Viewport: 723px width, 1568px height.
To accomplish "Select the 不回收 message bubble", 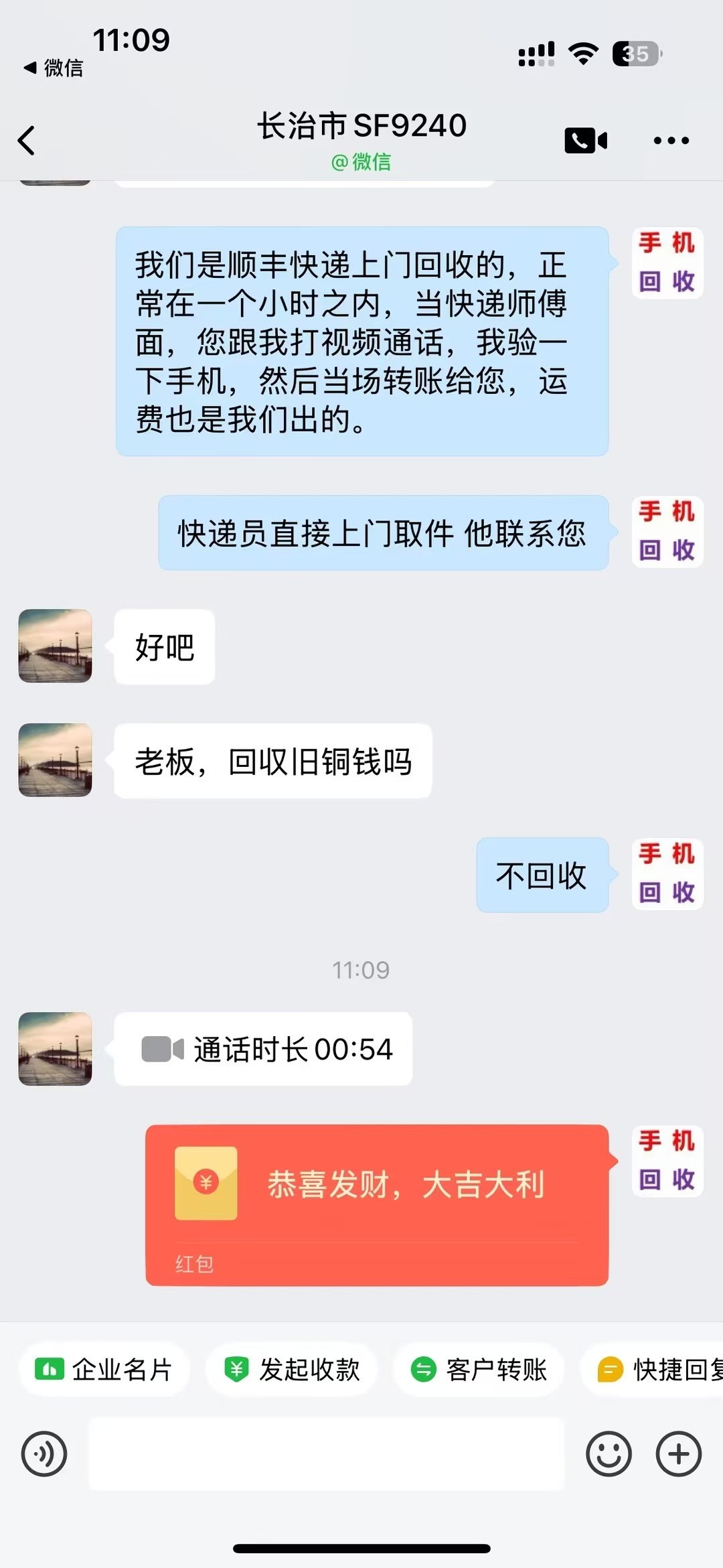I will (541, 875).
